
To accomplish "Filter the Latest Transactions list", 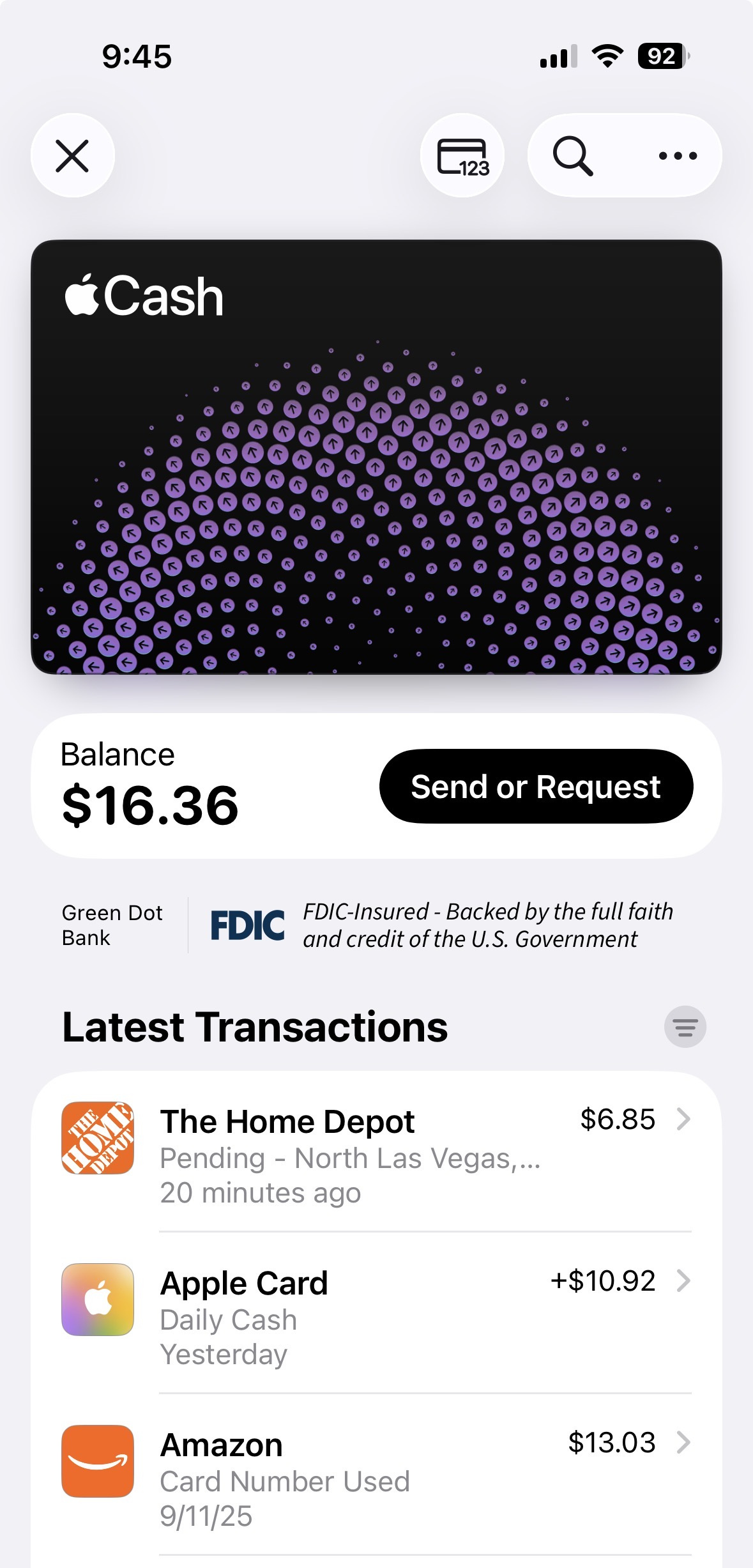I will coord(685,1027).
